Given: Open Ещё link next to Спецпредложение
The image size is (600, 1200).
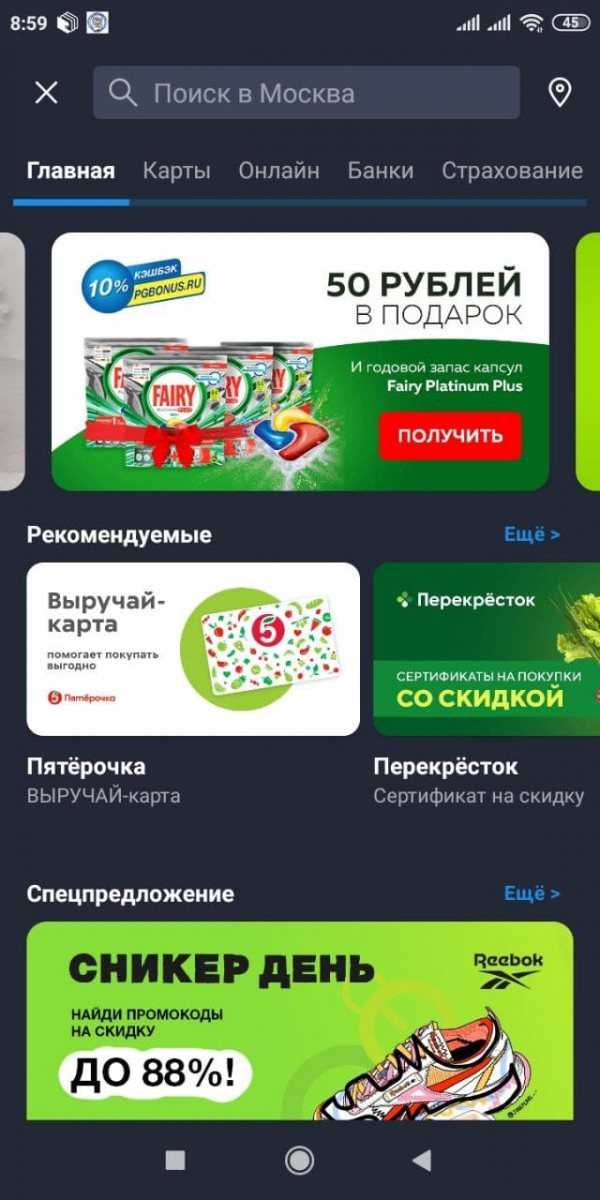Looking at the screenshot, I should pyautogui.click(x=531, y=893).
